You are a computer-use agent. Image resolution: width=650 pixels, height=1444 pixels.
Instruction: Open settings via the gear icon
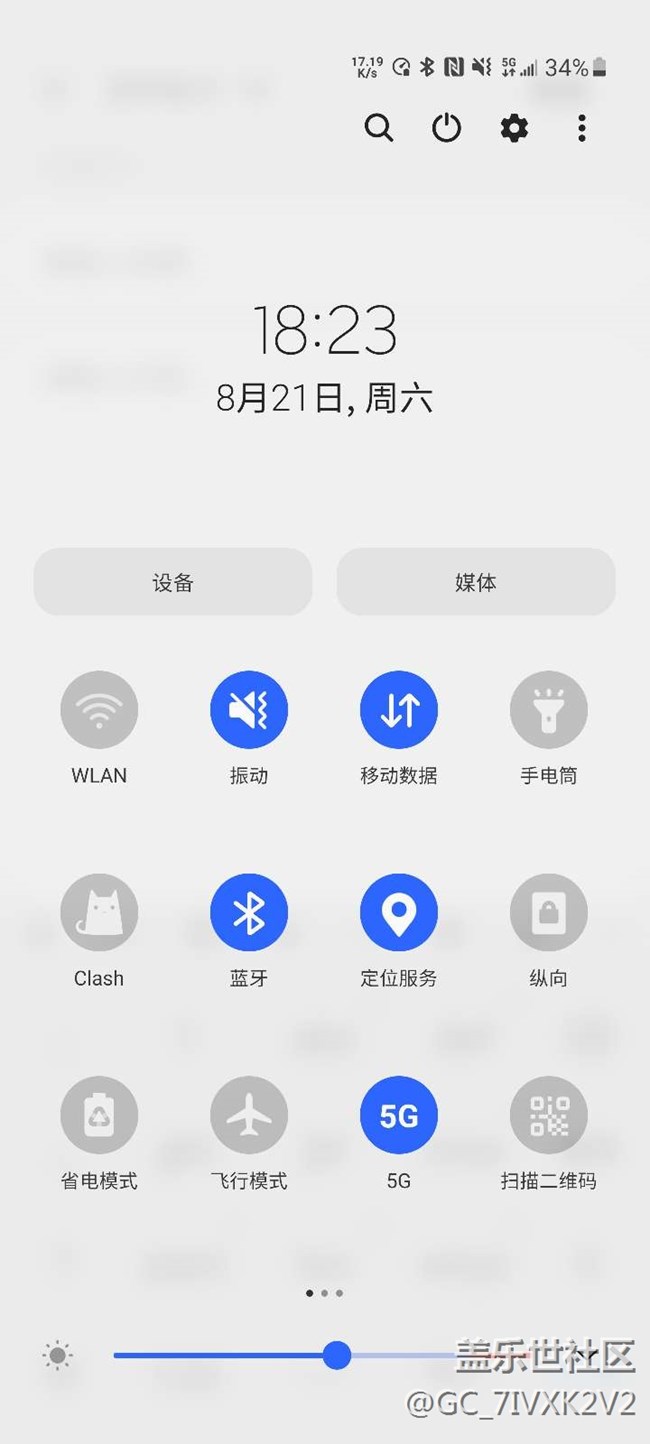(514, 128)
